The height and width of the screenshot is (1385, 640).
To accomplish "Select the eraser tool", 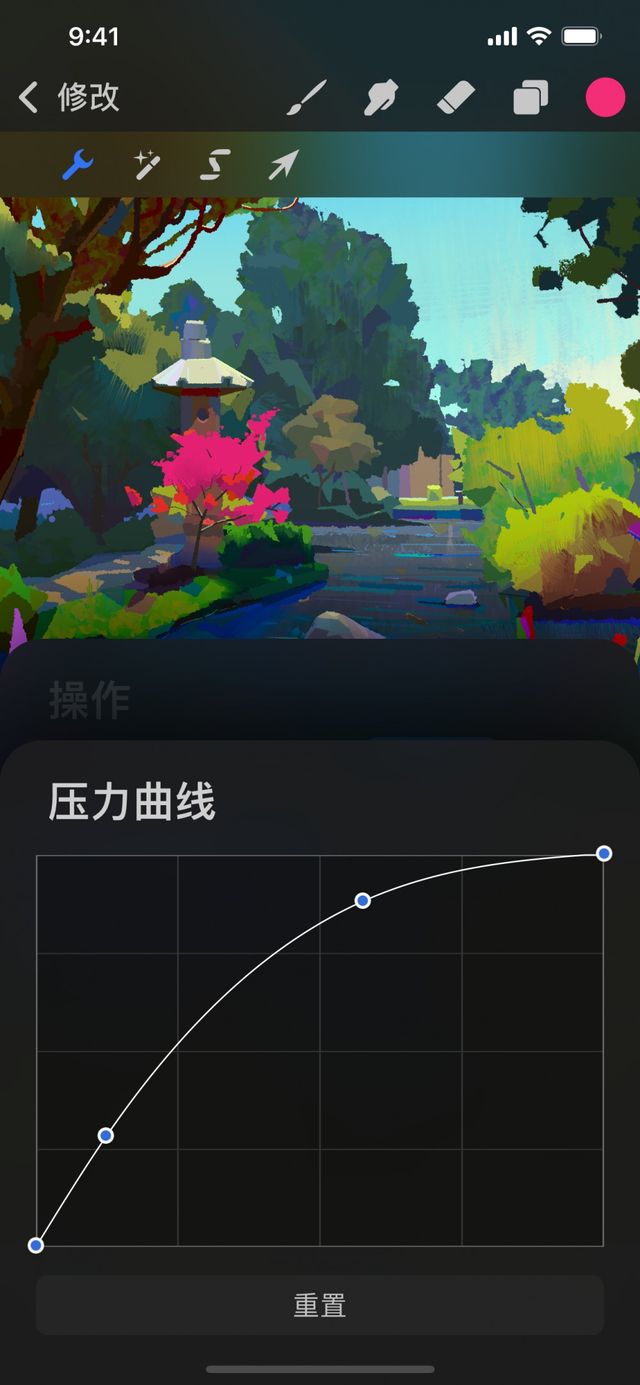I will point(456,98).
